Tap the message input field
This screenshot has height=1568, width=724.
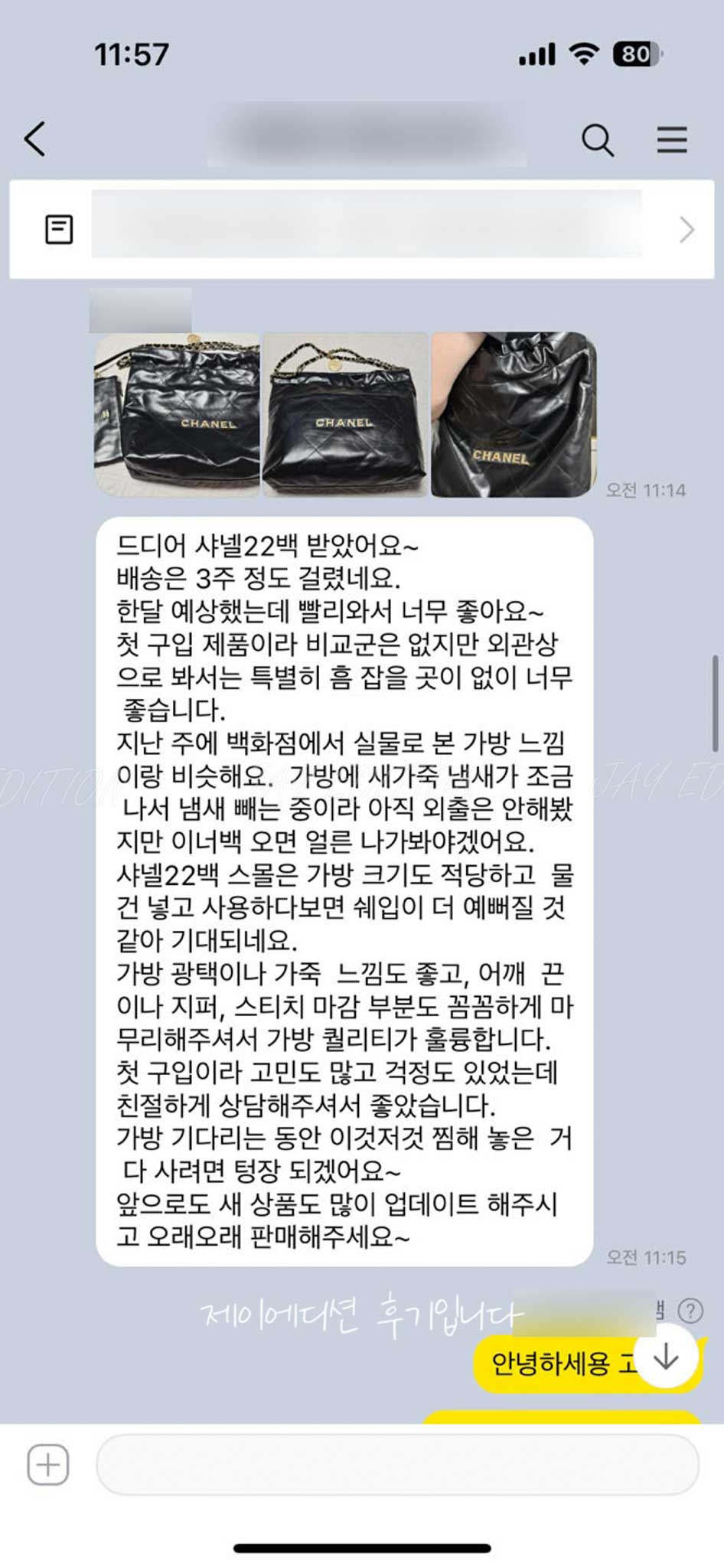coord(396,1465)
